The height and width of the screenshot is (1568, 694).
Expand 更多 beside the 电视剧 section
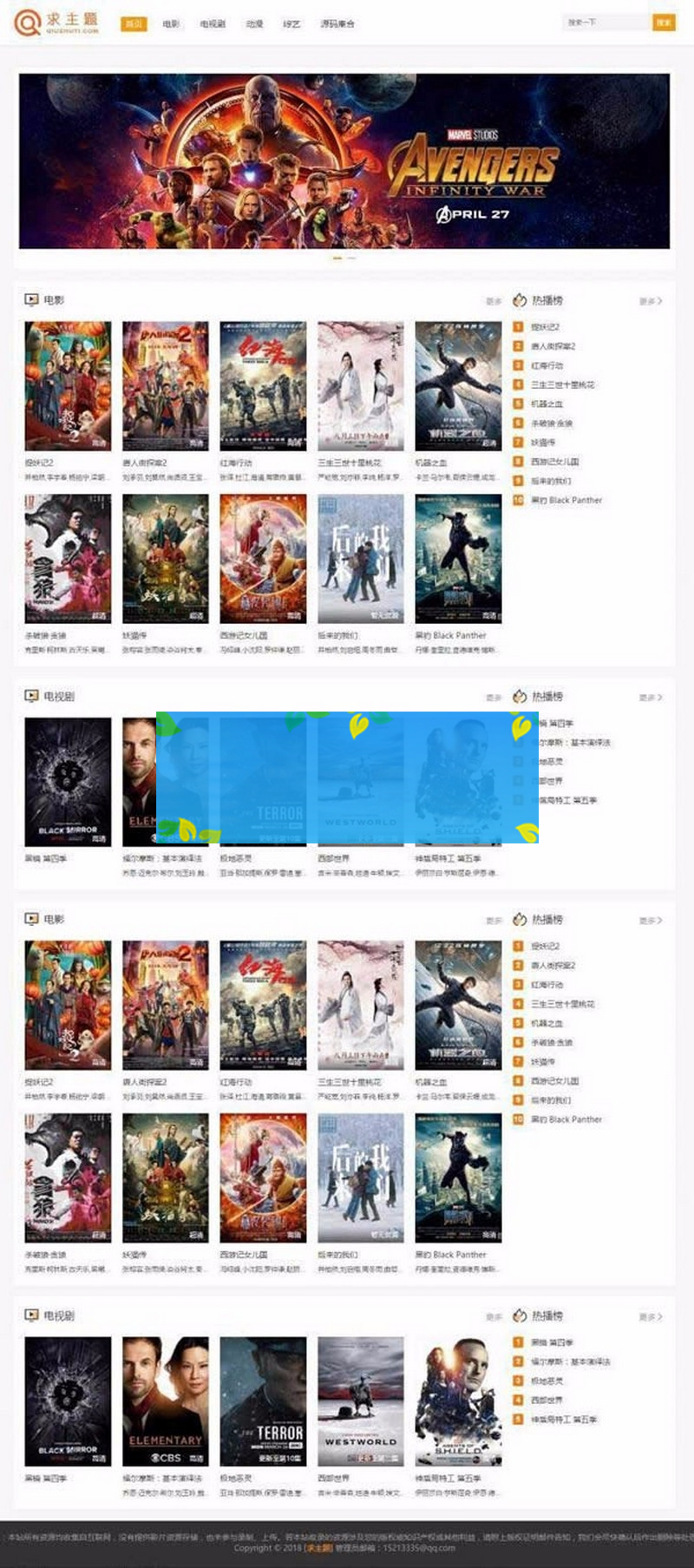click(x=492, y=696)
